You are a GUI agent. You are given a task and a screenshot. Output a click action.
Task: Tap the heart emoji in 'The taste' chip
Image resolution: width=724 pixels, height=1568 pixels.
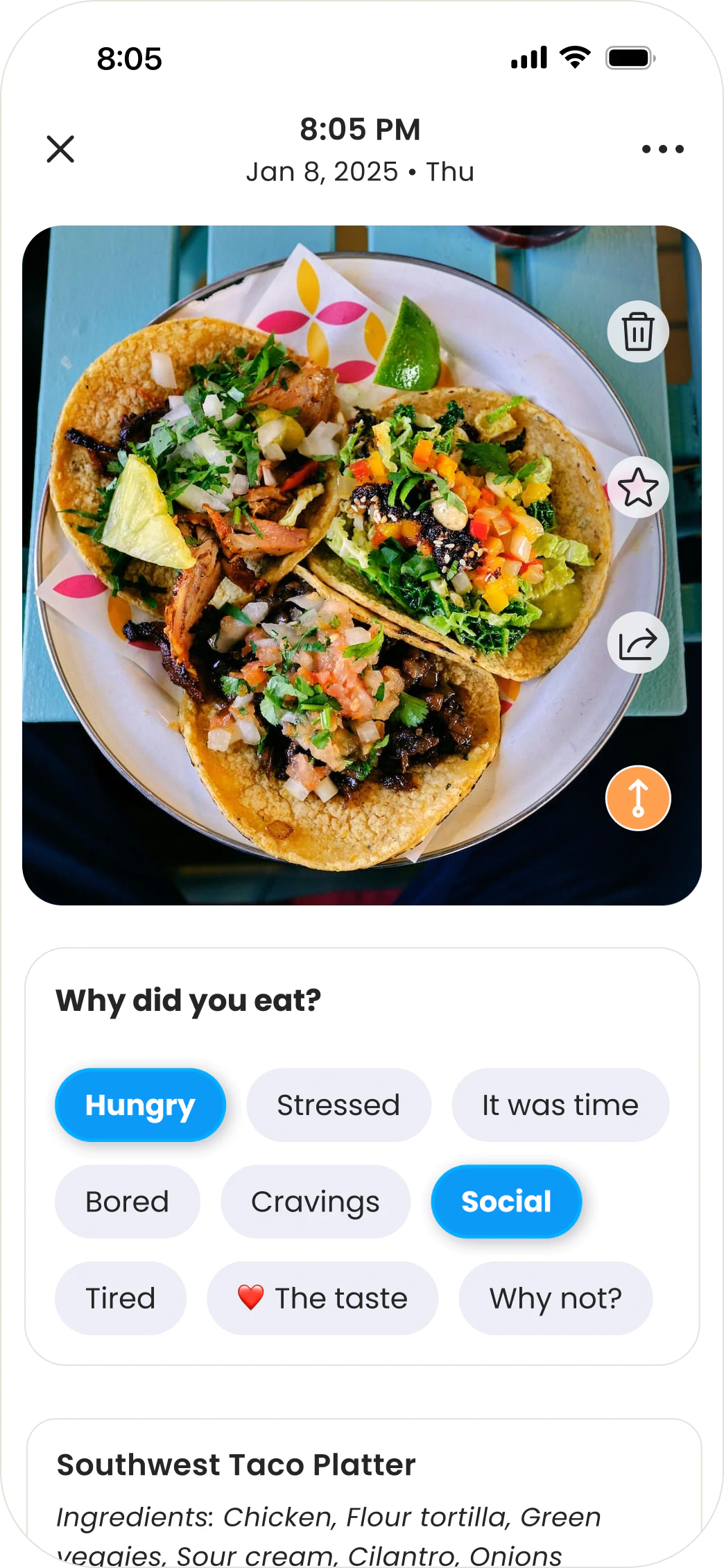251,1298
